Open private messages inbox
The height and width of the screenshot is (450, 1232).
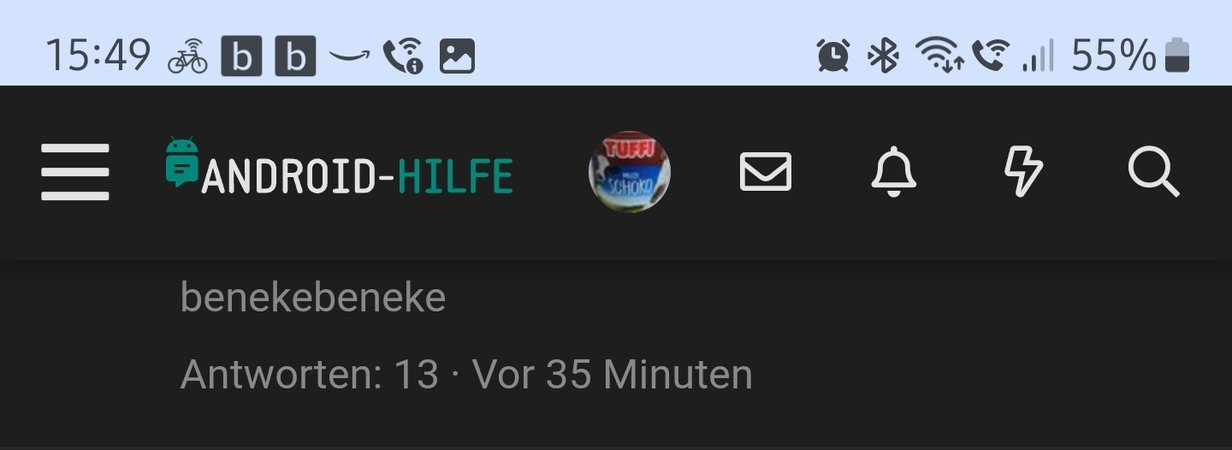point(765,172)
